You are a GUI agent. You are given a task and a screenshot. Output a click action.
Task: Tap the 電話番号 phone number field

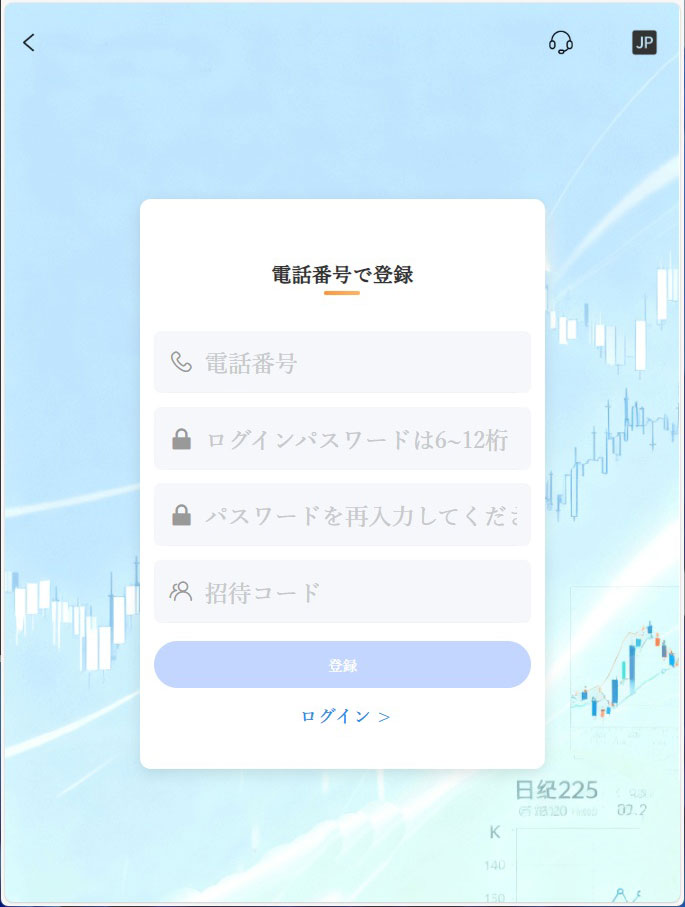click(x=342, y=362)
